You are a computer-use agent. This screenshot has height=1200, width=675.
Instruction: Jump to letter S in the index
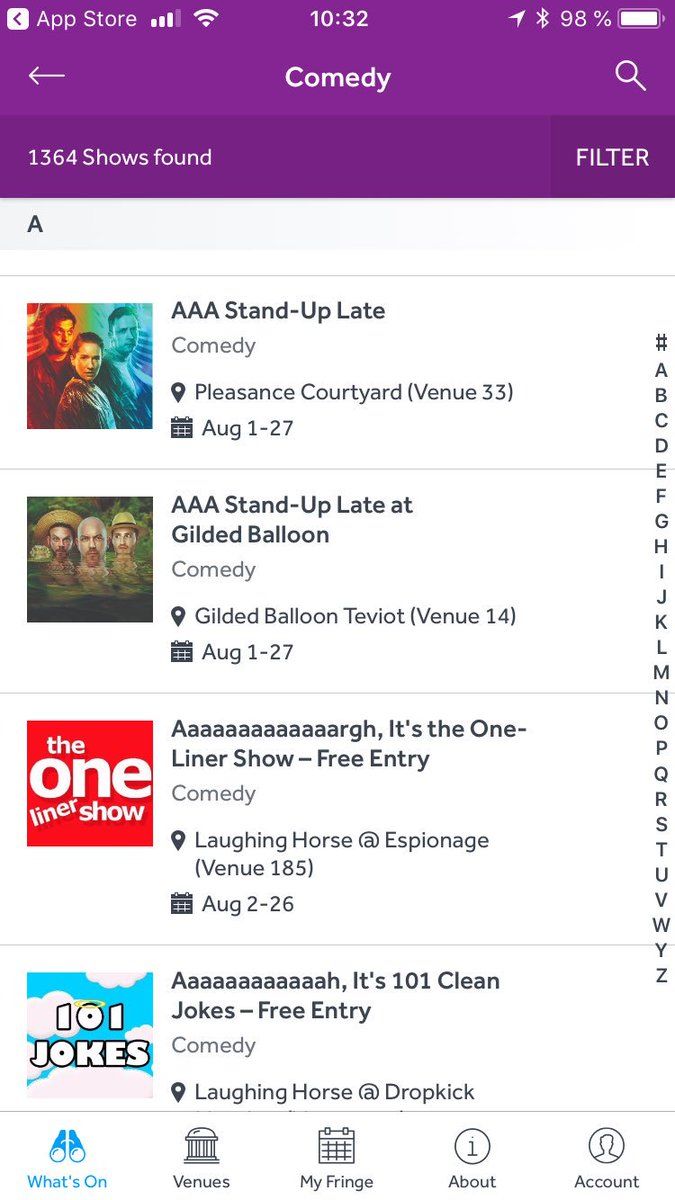click(x=661, y=824)
